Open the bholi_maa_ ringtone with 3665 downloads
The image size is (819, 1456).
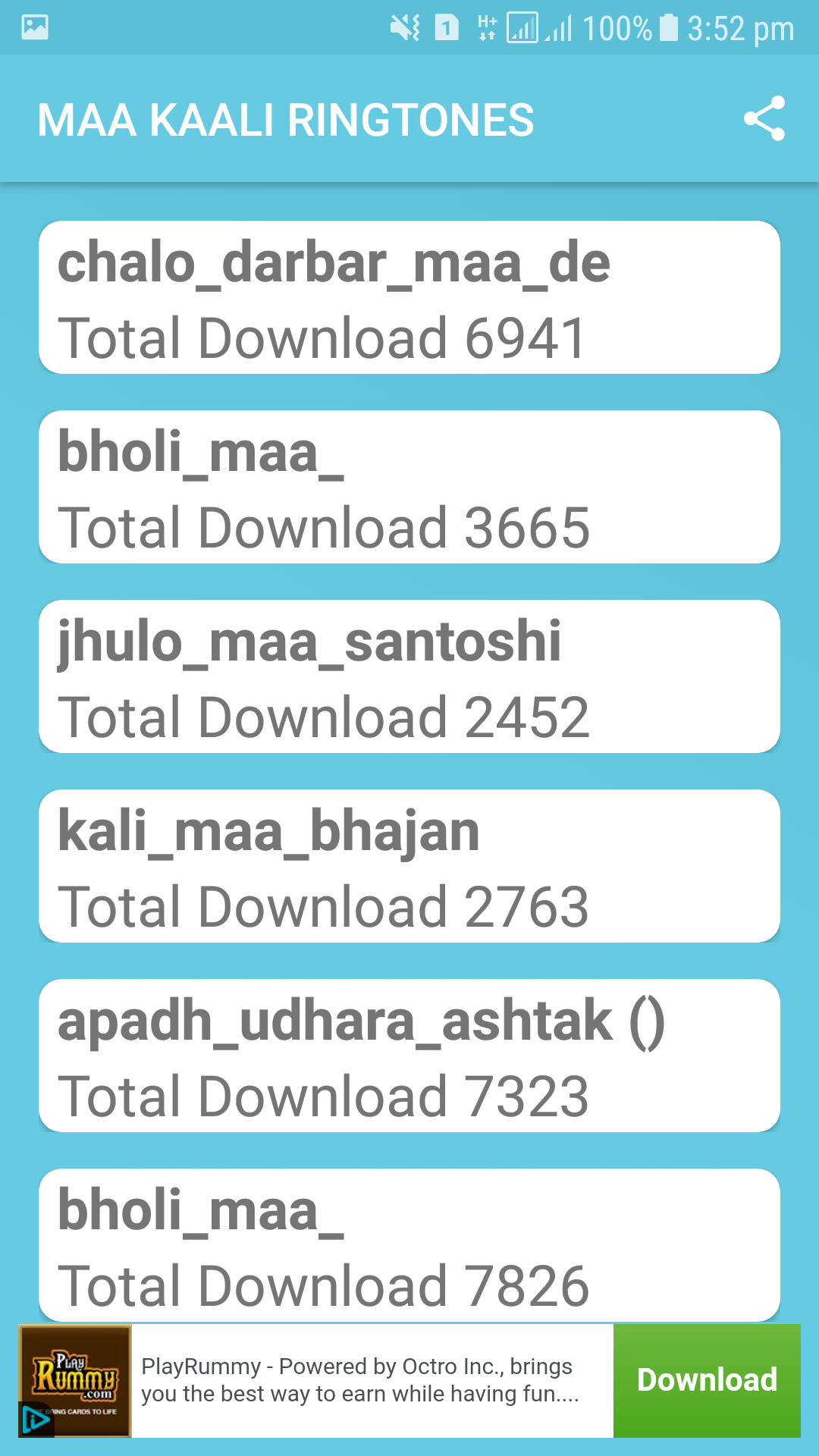click(409, 488)
